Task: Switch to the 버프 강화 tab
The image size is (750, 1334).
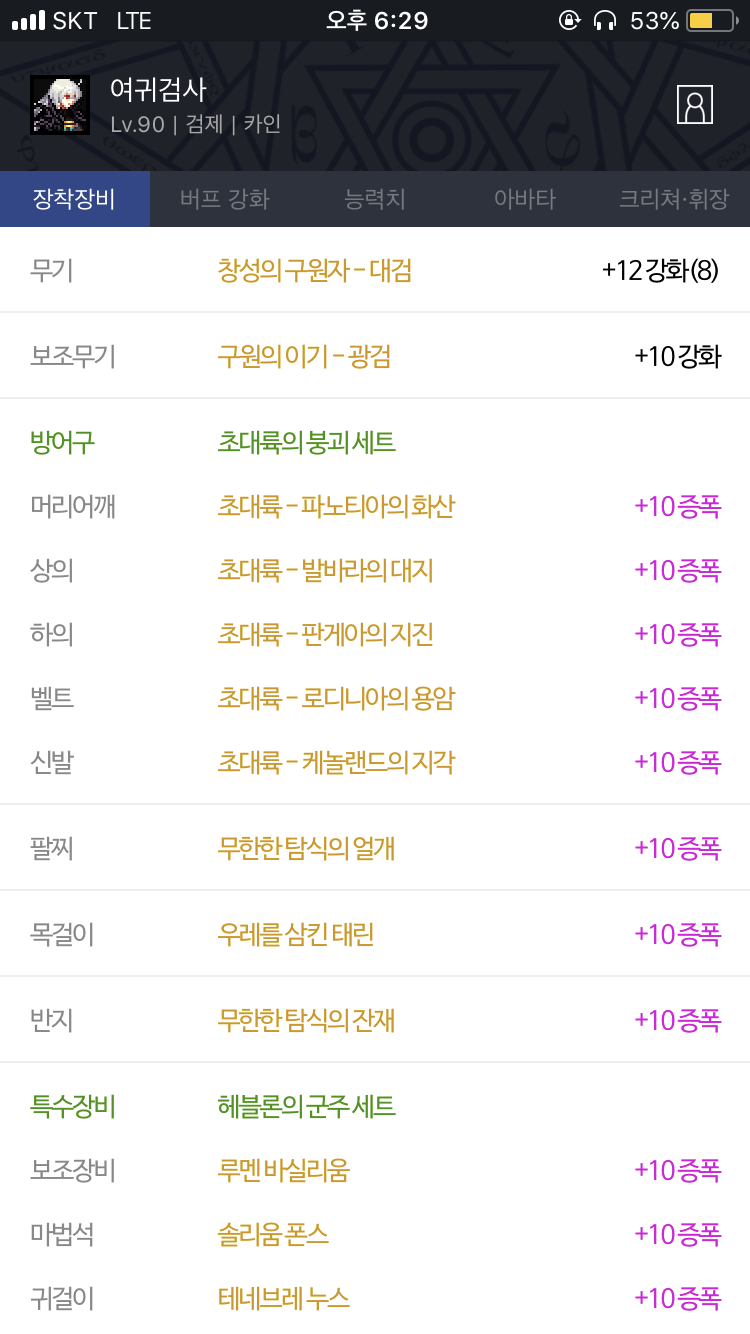Action: 225,199
